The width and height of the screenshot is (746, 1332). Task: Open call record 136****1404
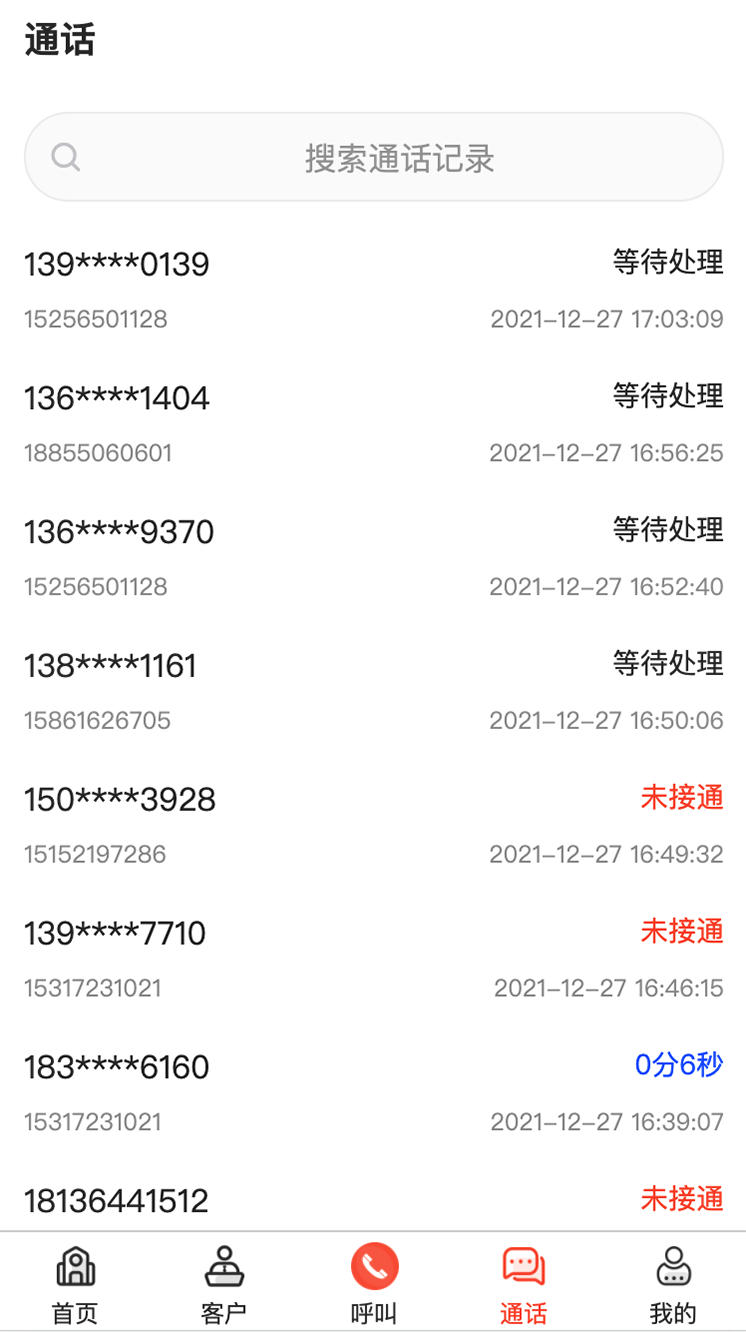click(x=373, y=424)
